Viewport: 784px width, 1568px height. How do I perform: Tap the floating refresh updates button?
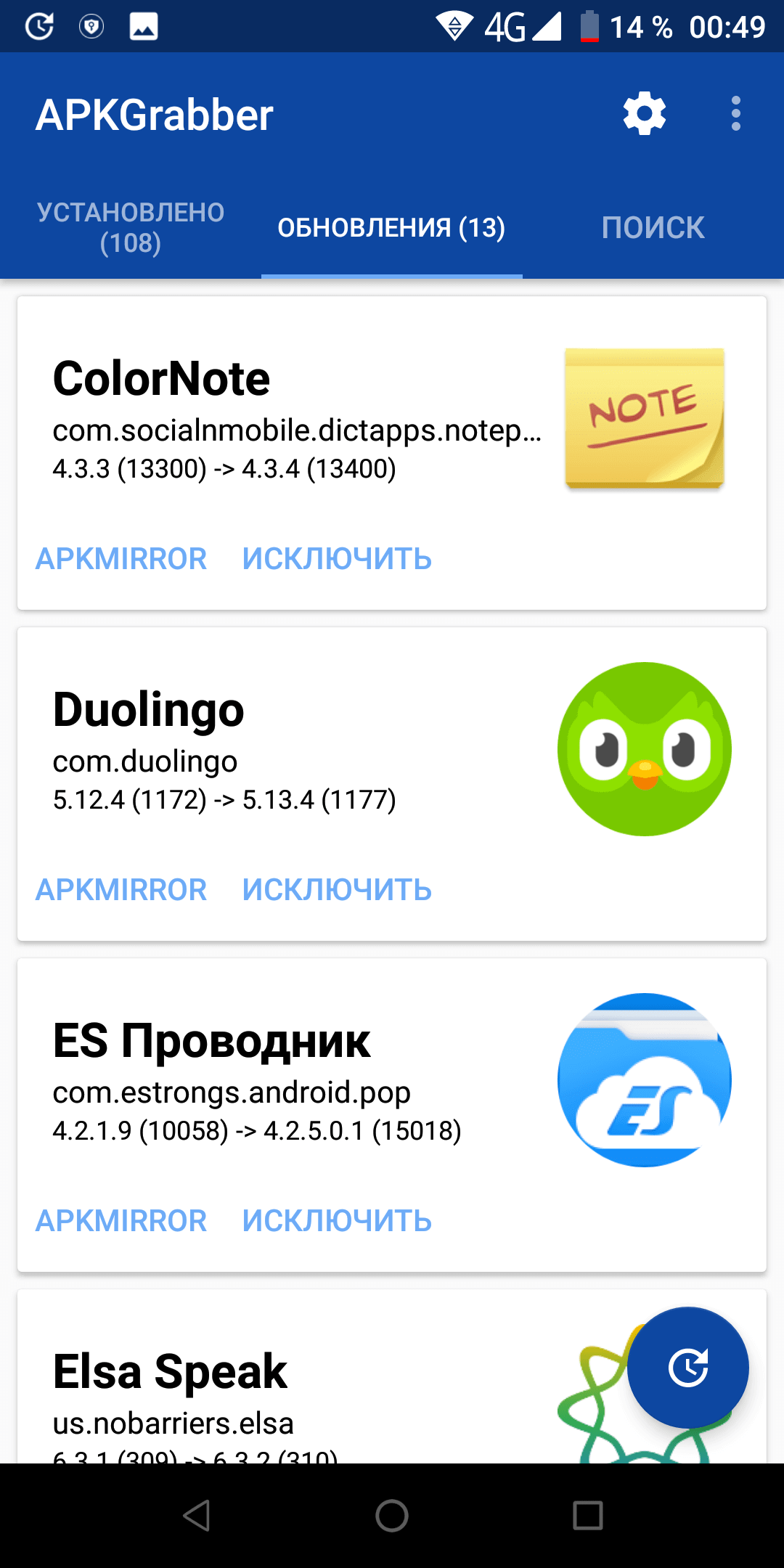[x=687, y=1368]
